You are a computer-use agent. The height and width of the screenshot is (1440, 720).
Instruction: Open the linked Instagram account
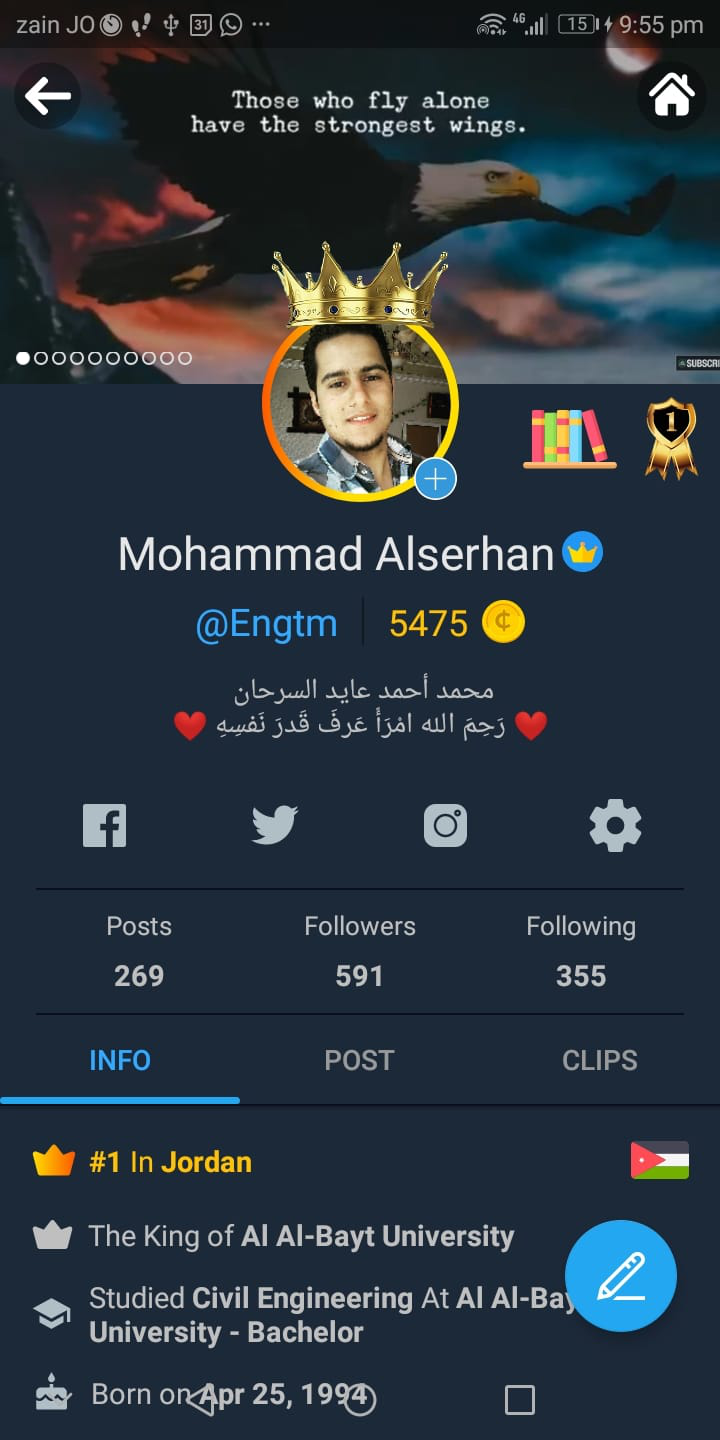[x=445, y=826]
